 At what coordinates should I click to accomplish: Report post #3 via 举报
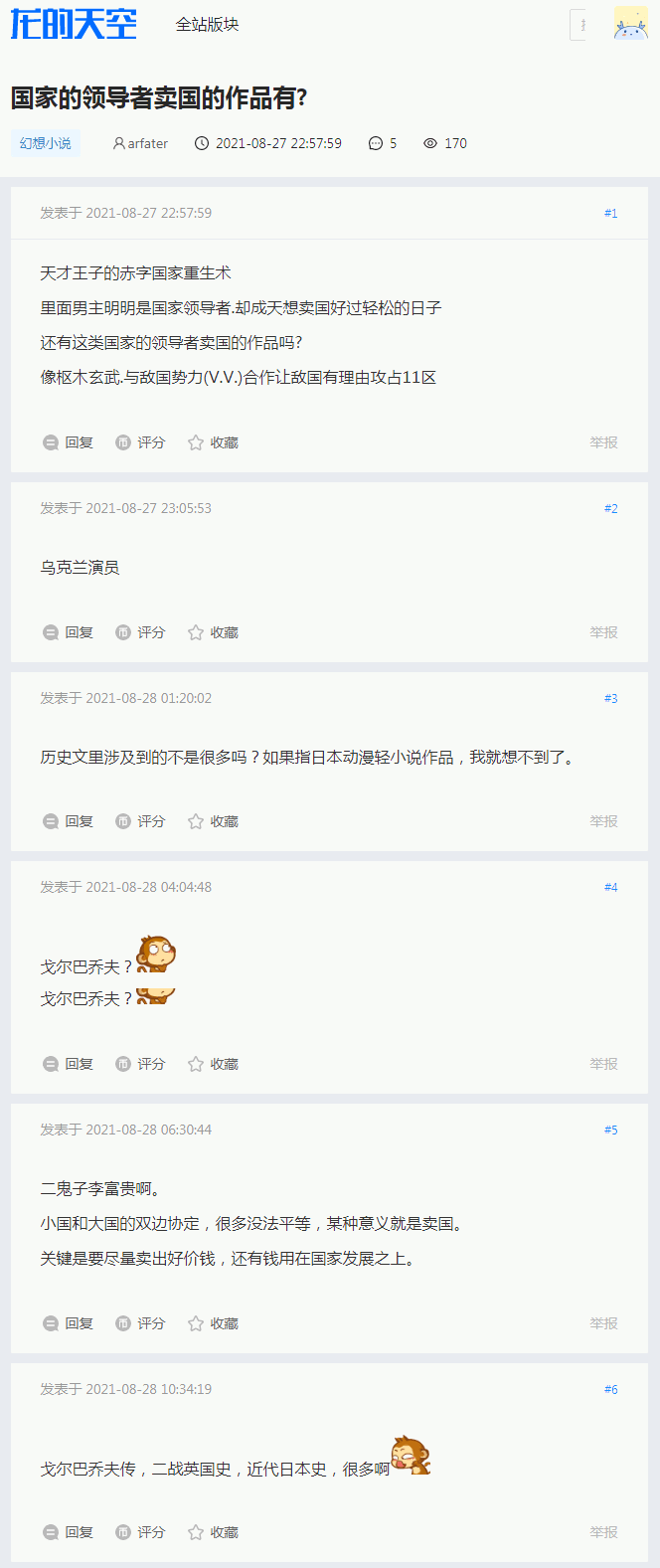click(x=603, y=821)
